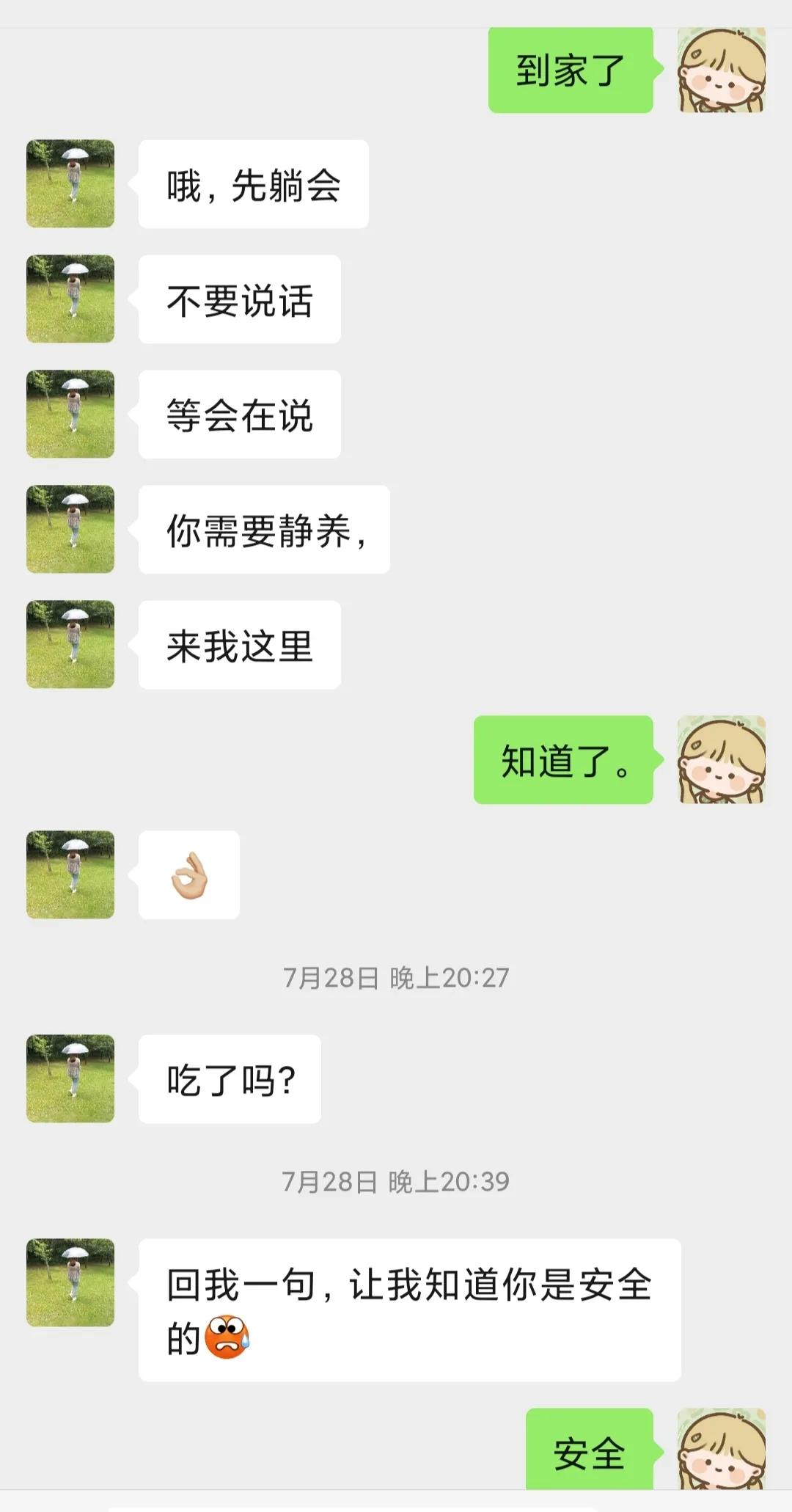This screenshot has width=792, height=1512.
Task: Select the green "到家了" message bubble
Action: pos(572,70)
